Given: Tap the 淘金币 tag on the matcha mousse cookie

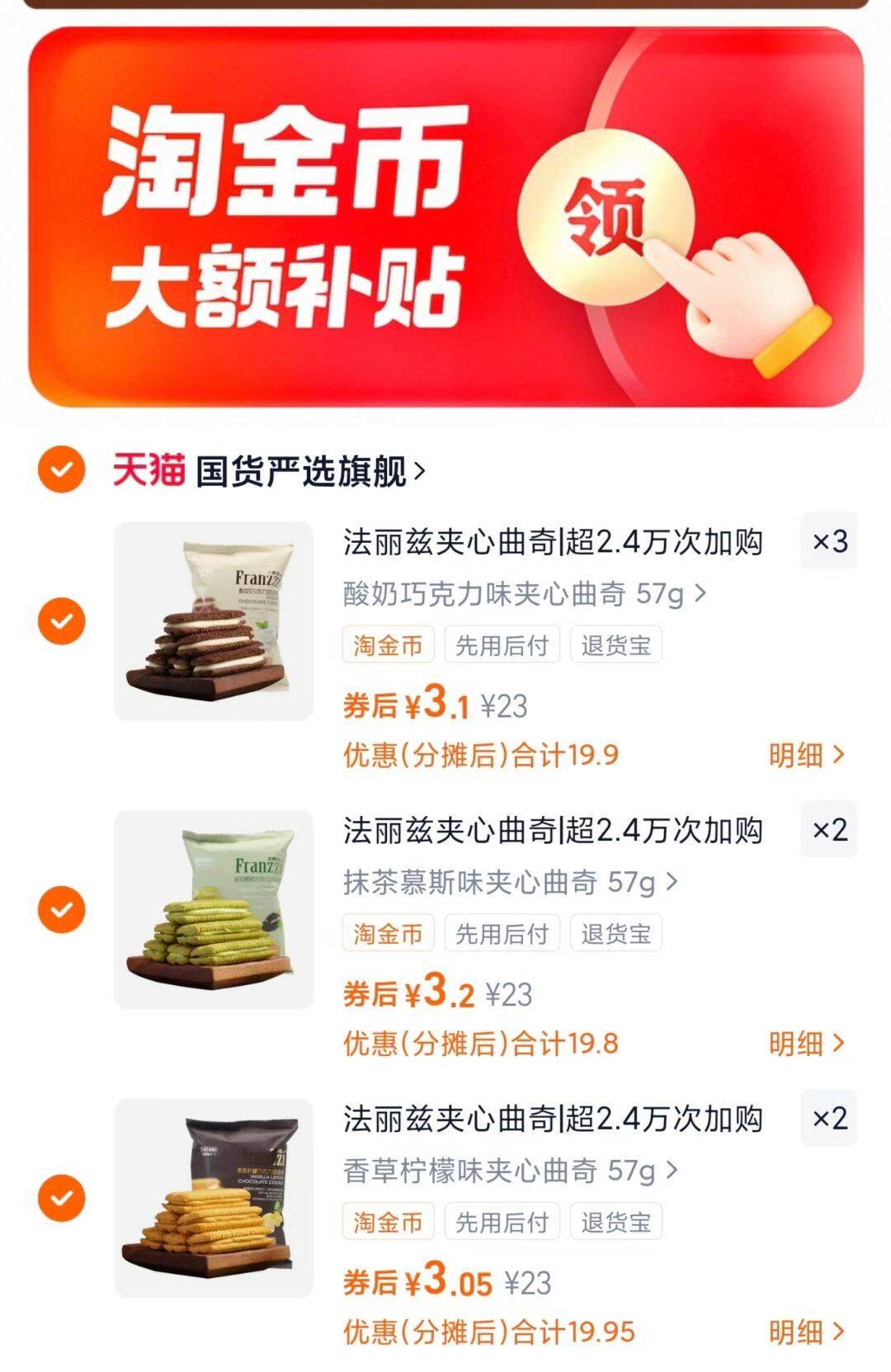Looking at the screenshot, I should pos(387,933).
